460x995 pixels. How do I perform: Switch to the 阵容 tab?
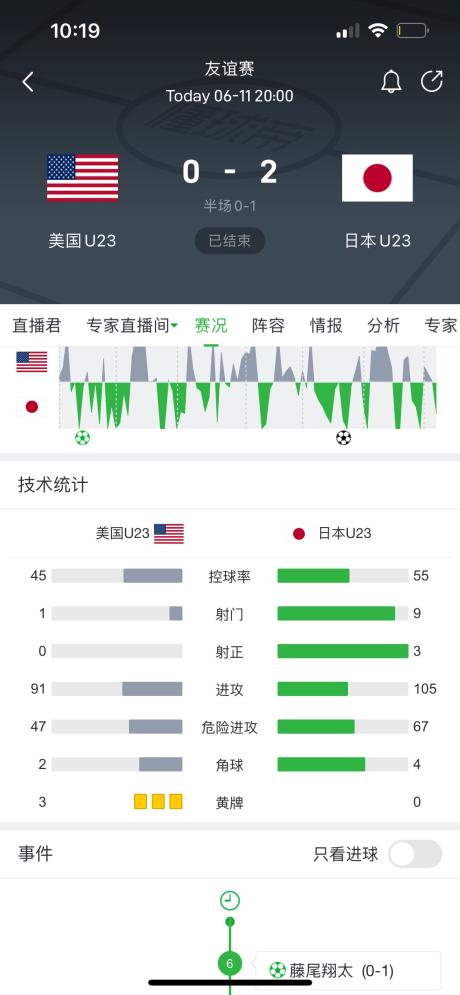[x=268, y=326]
